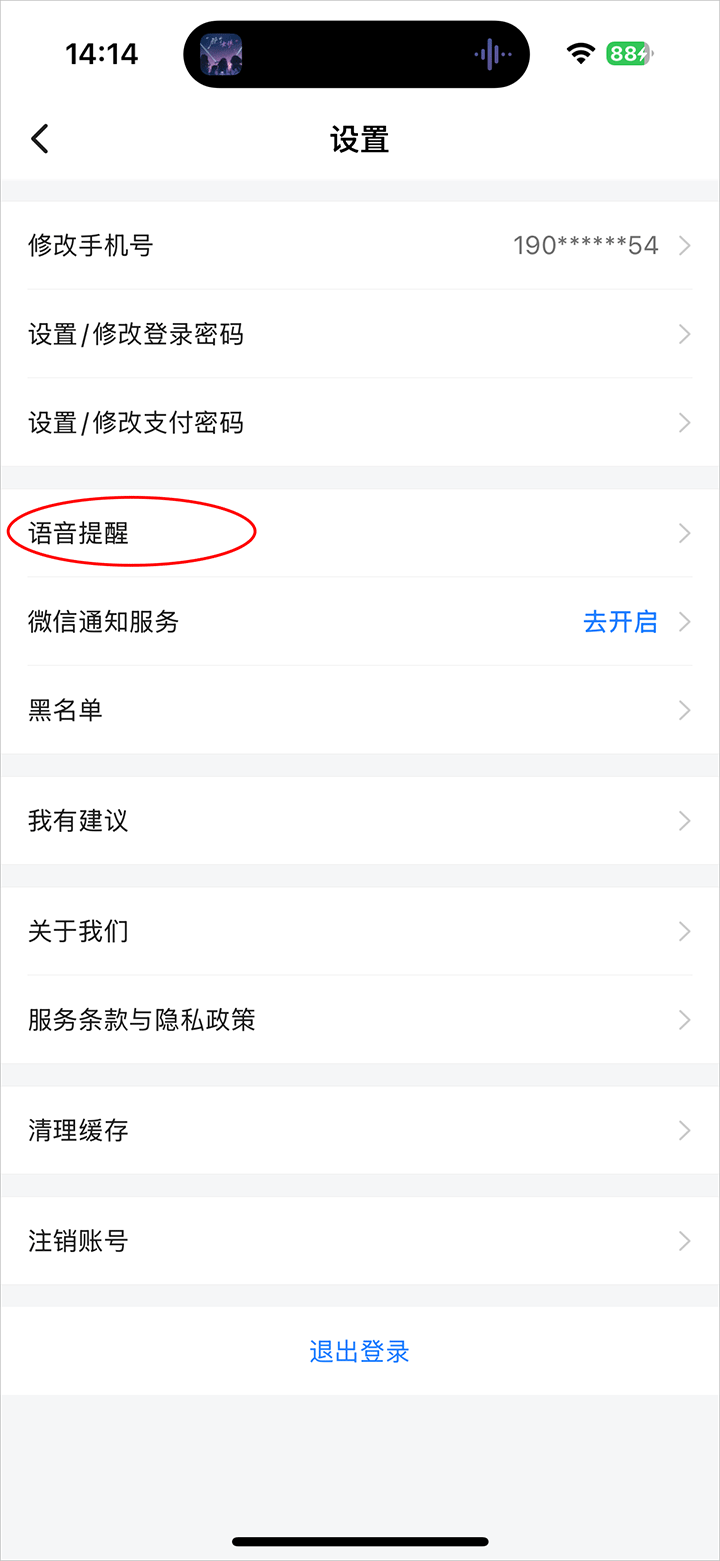The height and width of the screenshot is (1561, 720).
Task: Open 关于我们 page
Action: click(360, 932)
